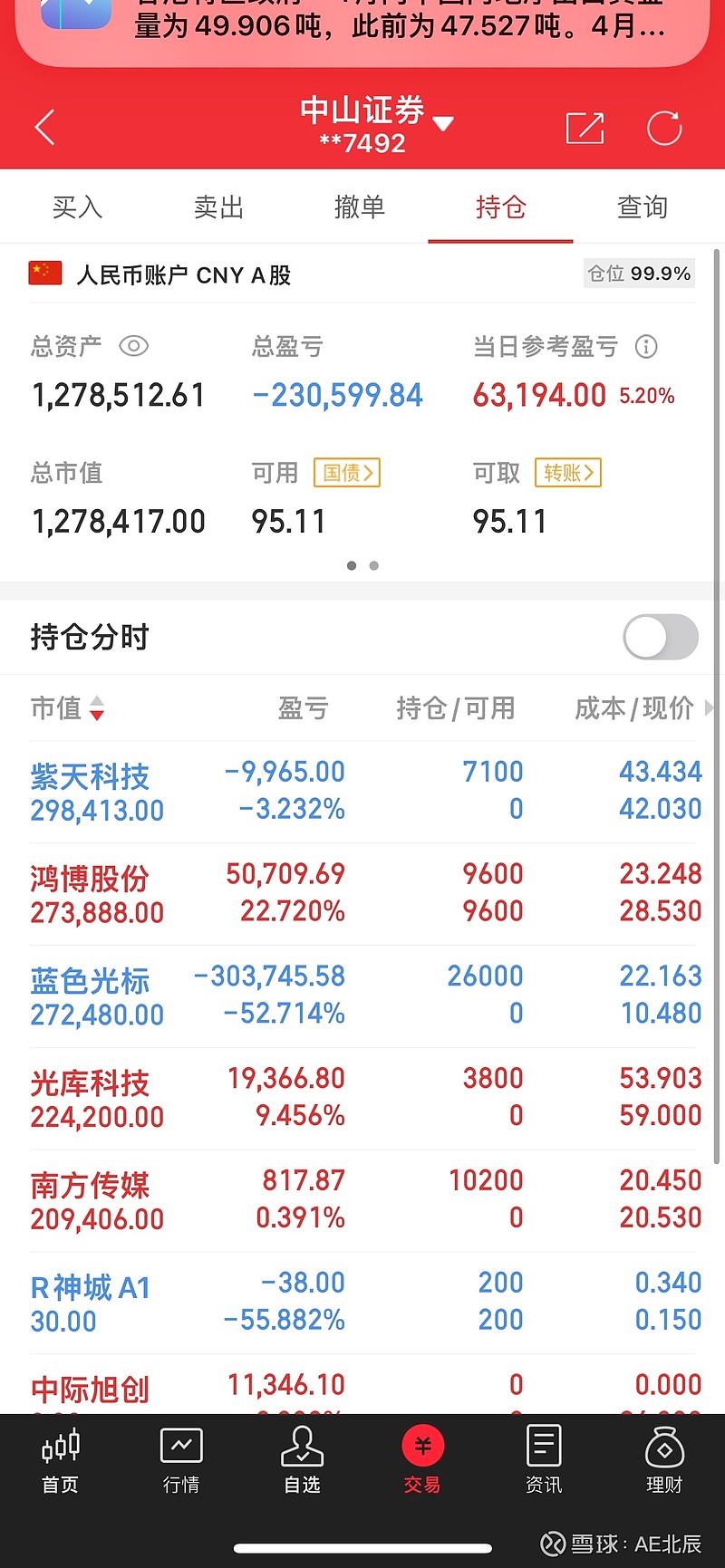
Task: Switch to the 买入 tab
Action: (77, 207)
